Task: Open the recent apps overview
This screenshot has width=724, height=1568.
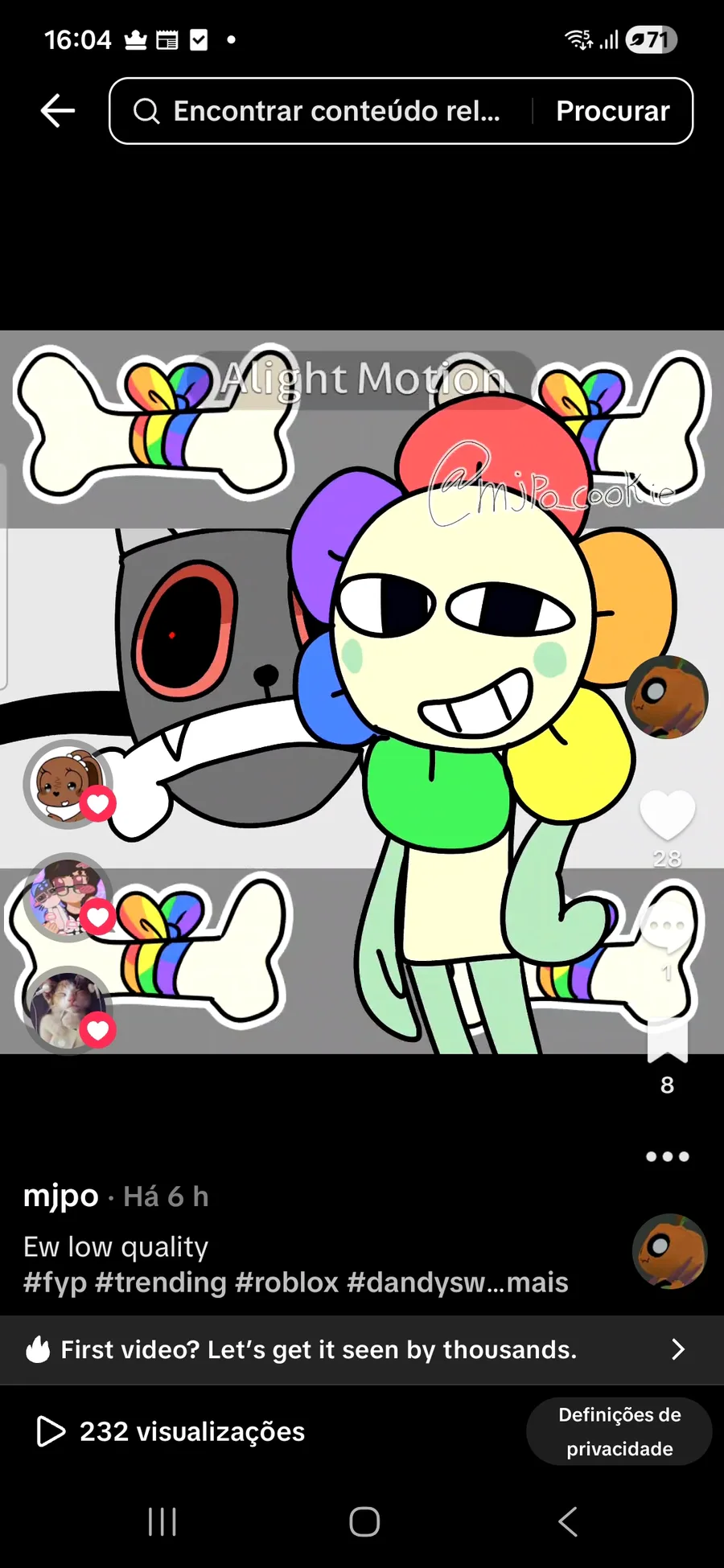Action: point(162,1521)
